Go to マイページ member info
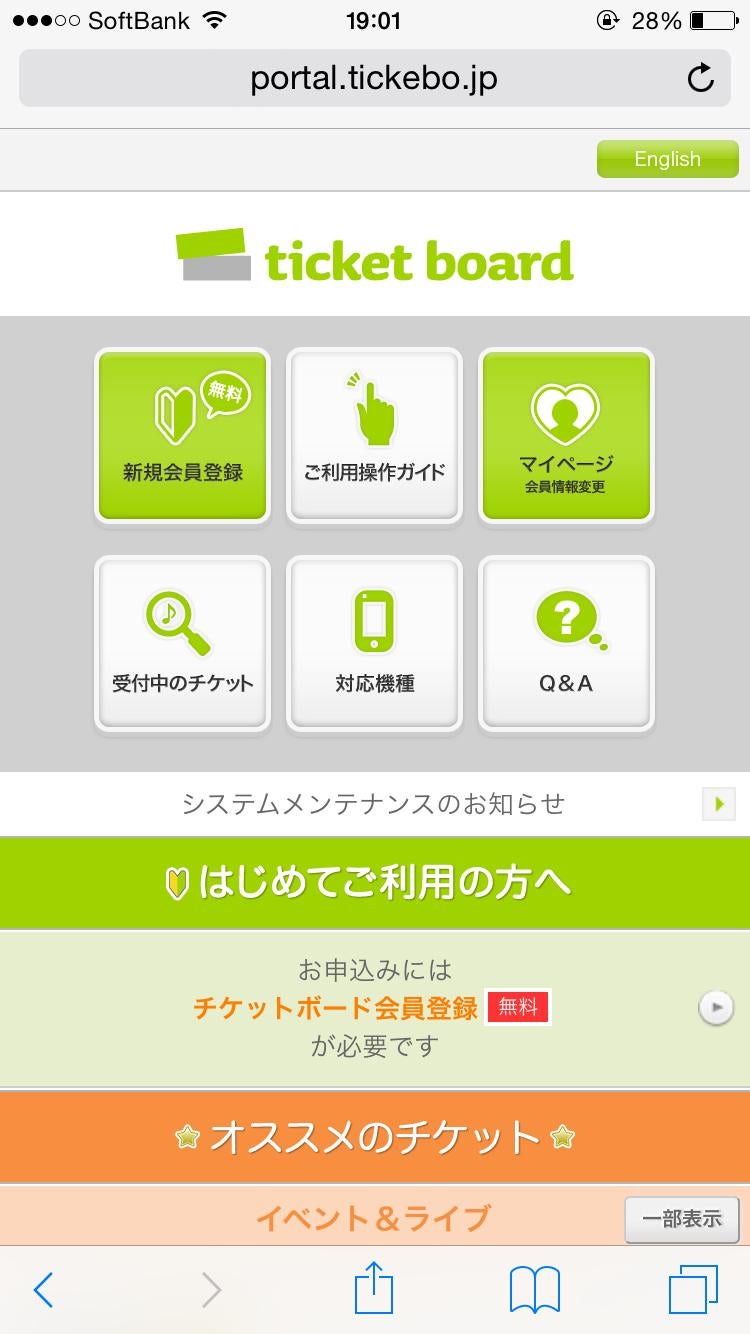750x1334 pixels. click(x=566, y=435)
